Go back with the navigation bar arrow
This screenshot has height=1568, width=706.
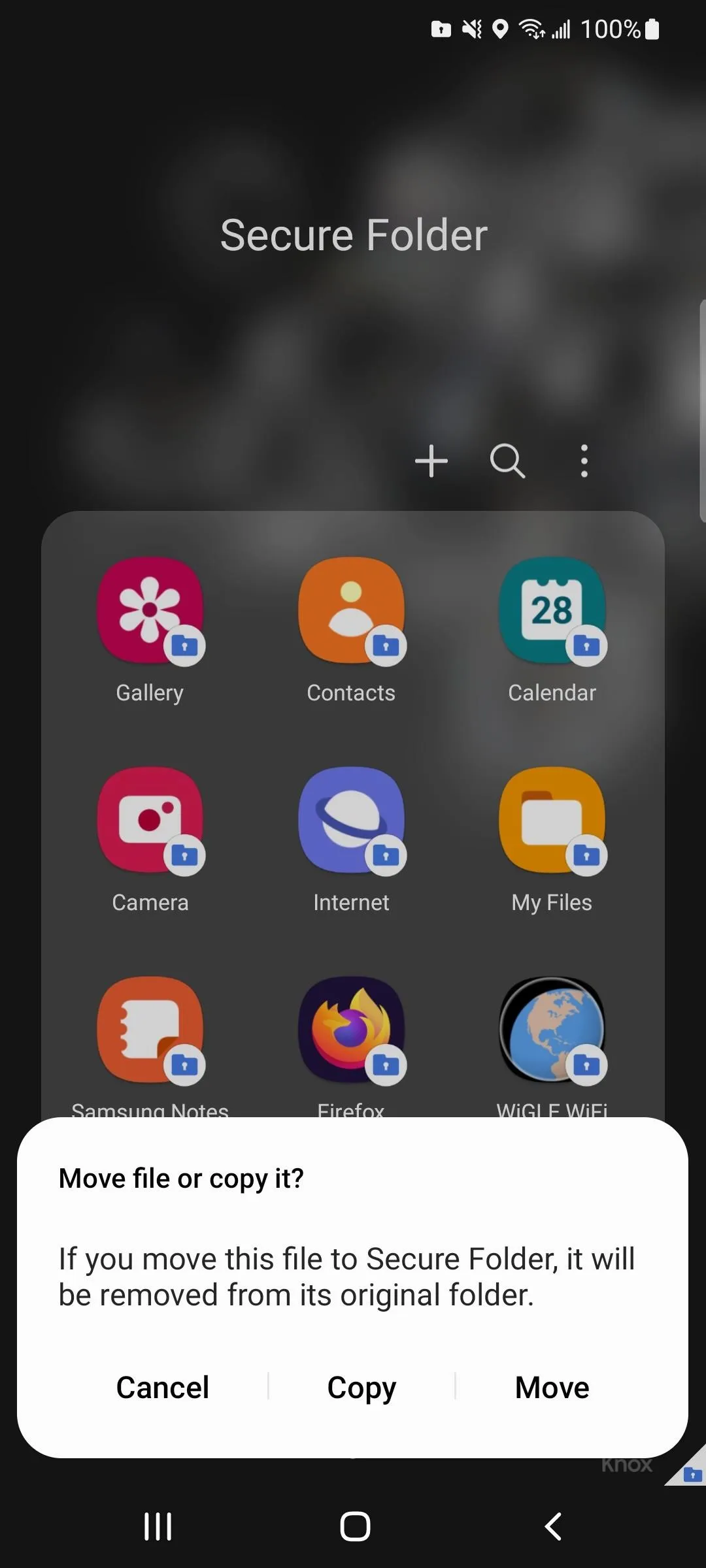click(x=553, y=1526)
